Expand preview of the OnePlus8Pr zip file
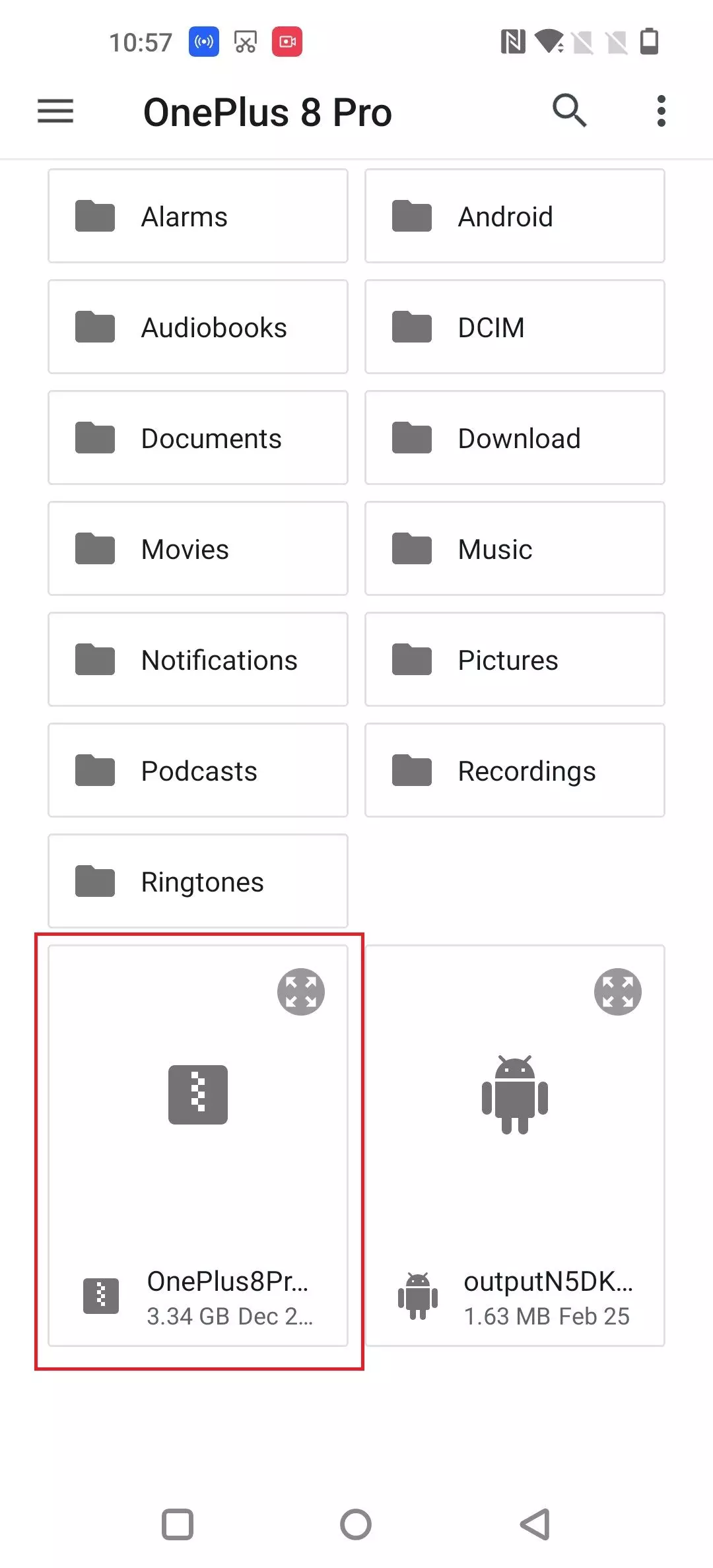 (x=301, y=992)
